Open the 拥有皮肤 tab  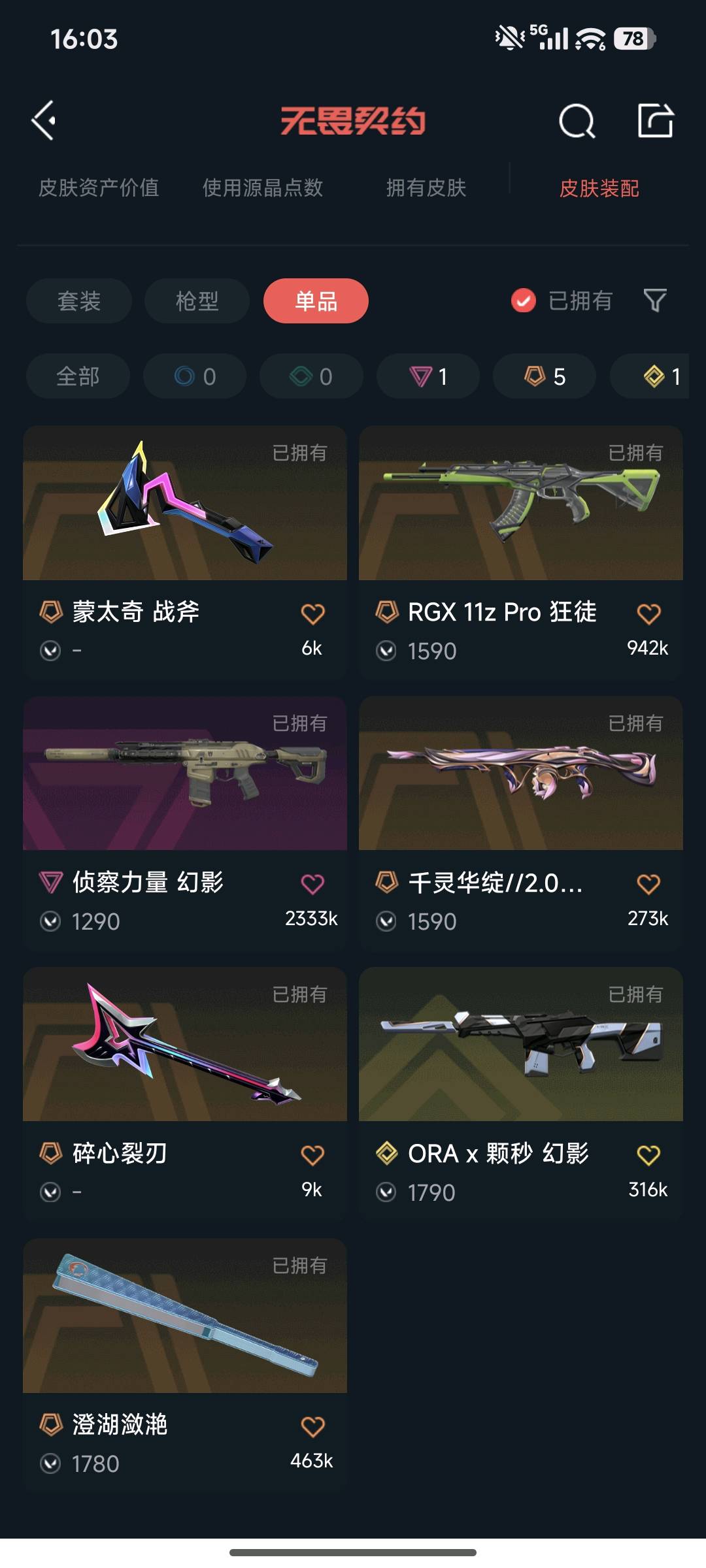(x=426, y=188)
